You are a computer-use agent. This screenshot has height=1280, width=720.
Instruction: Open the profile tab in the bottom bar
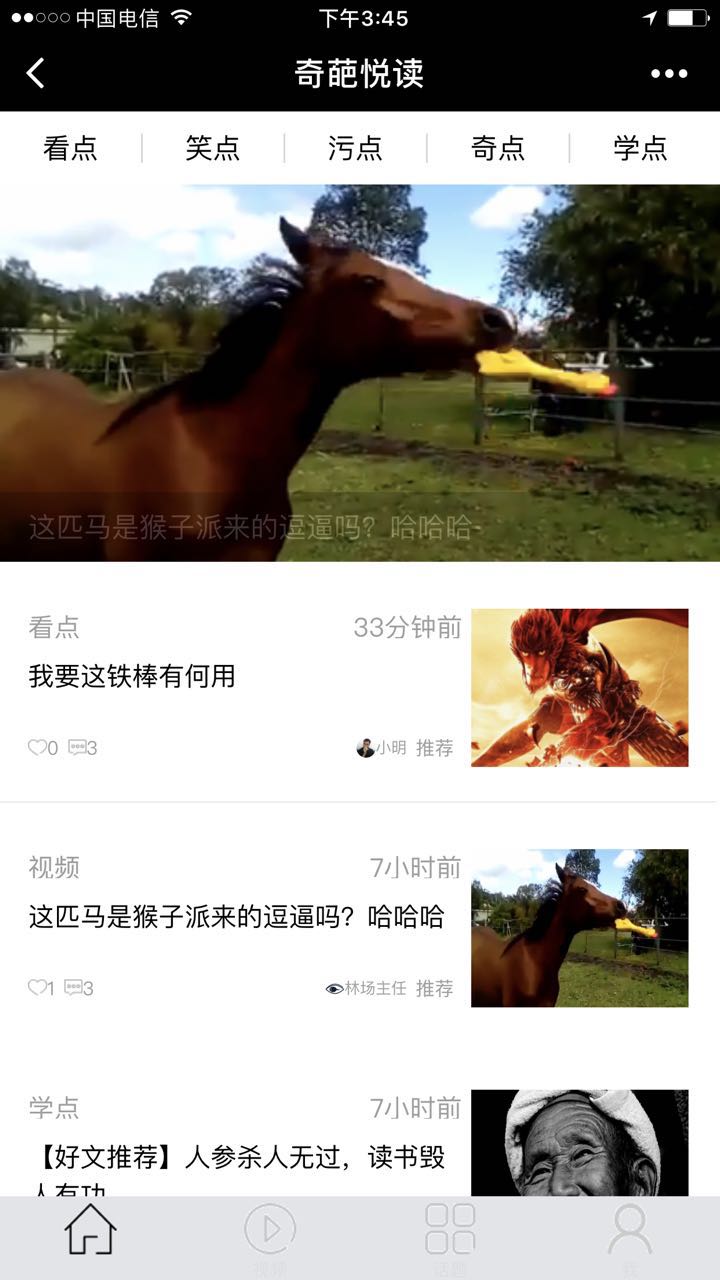click(630, 1230)
